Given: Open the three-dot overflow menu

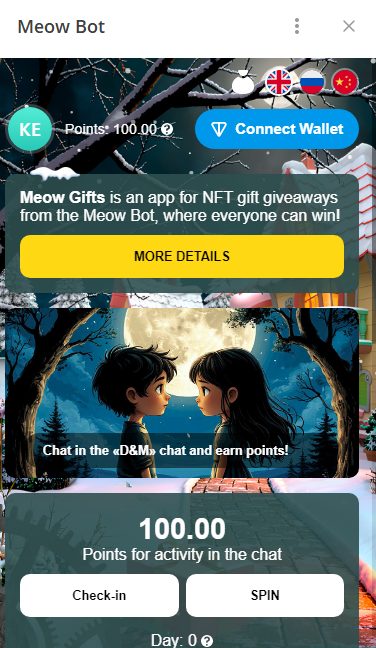Looking at the screenshot, I should [297, 26].
